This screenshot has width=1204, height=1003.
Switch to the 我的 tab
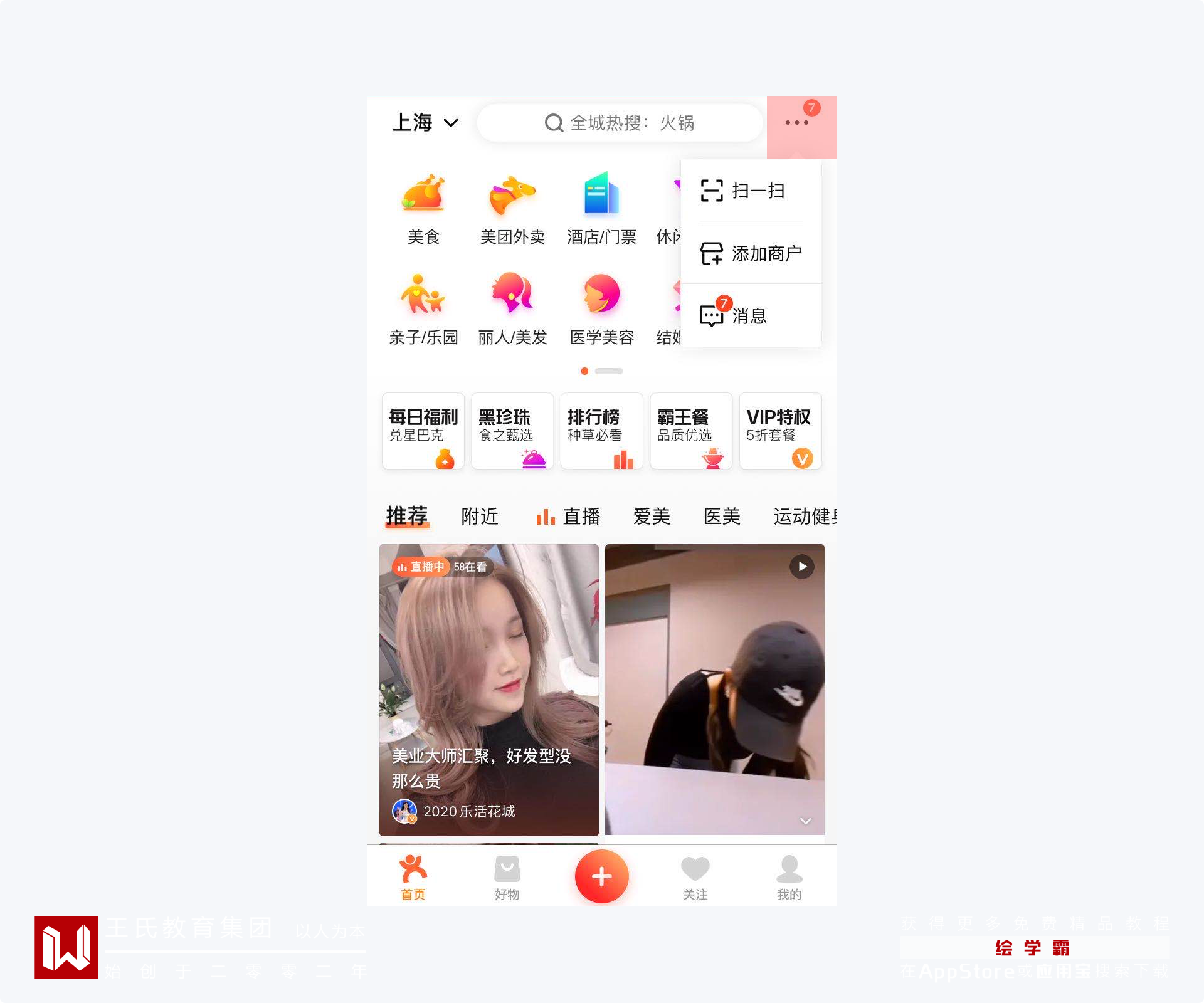pos(789,878)
